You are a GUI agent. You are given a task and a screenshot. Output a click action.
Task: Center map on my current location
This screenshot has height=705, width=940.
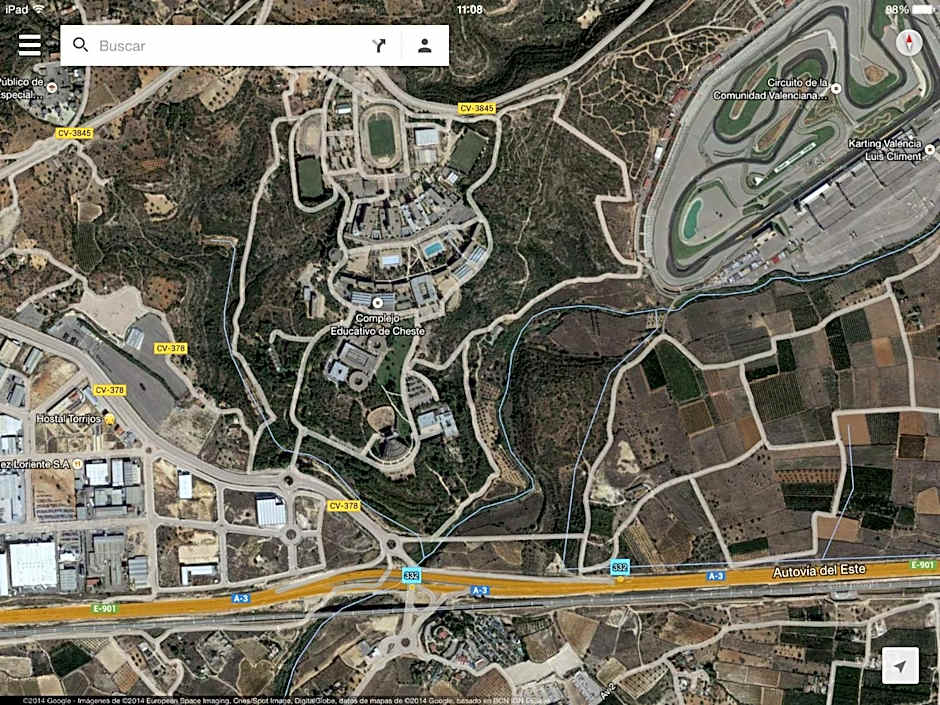coord(900,666)
